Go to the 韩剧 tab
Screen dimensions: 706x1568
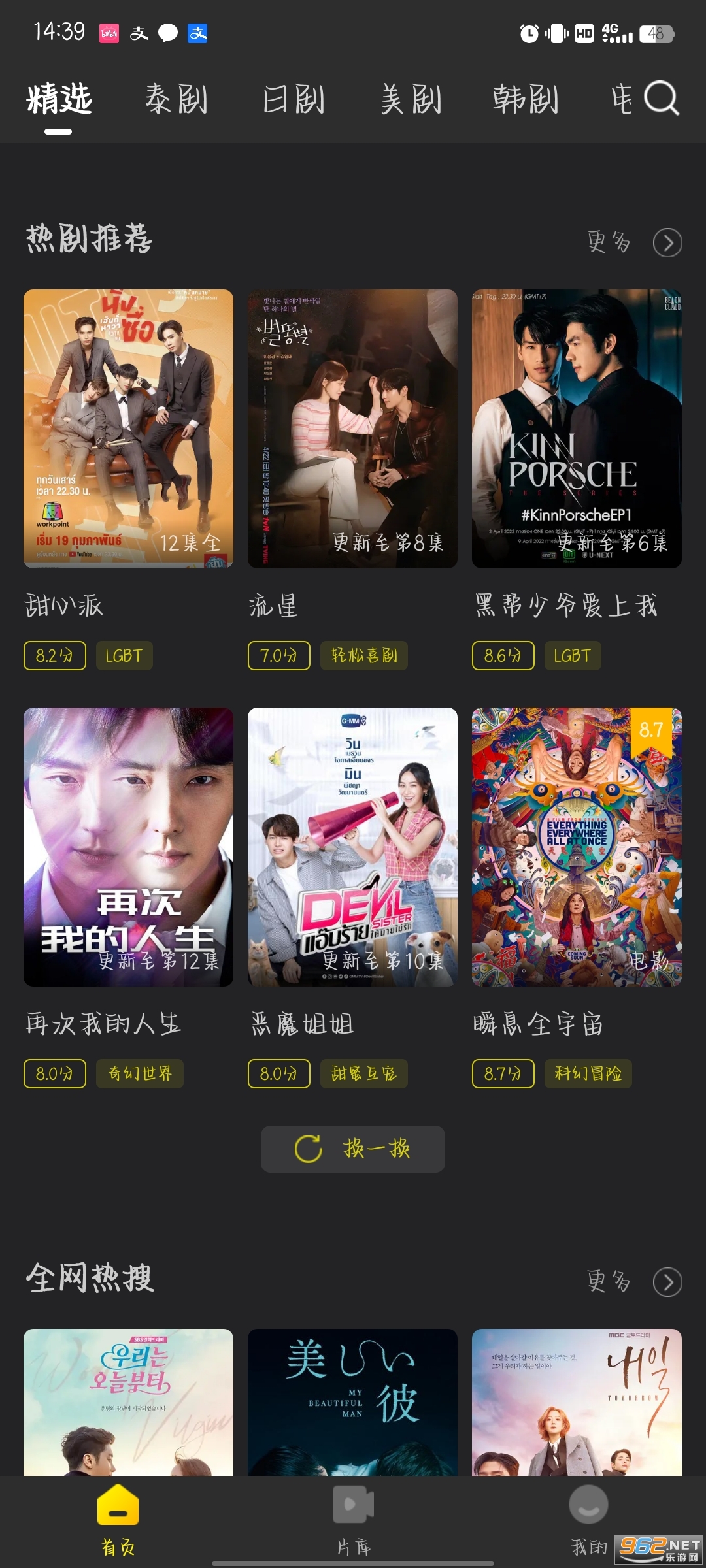526,99
